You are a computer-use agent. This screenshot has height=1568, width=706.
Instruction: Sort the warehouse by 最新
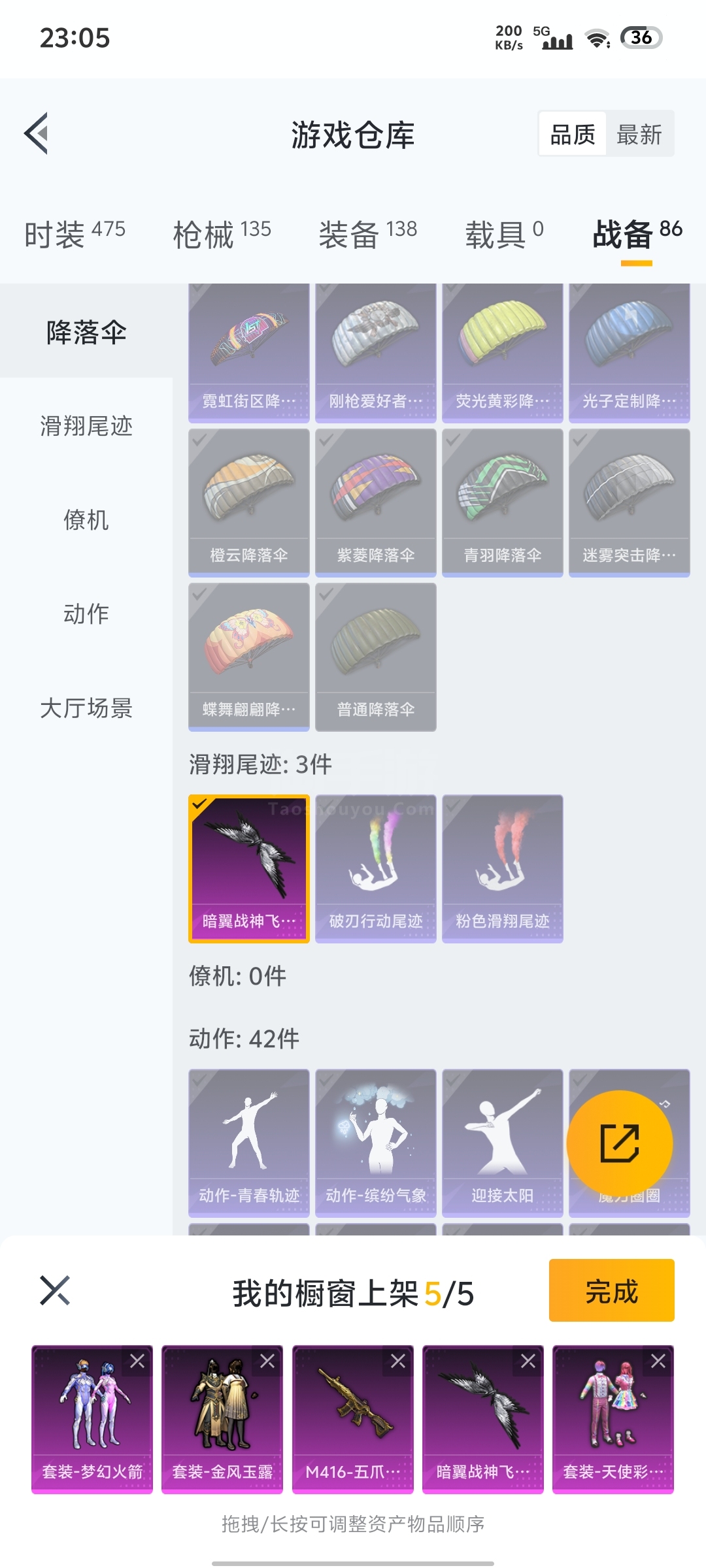pos(639,135)
